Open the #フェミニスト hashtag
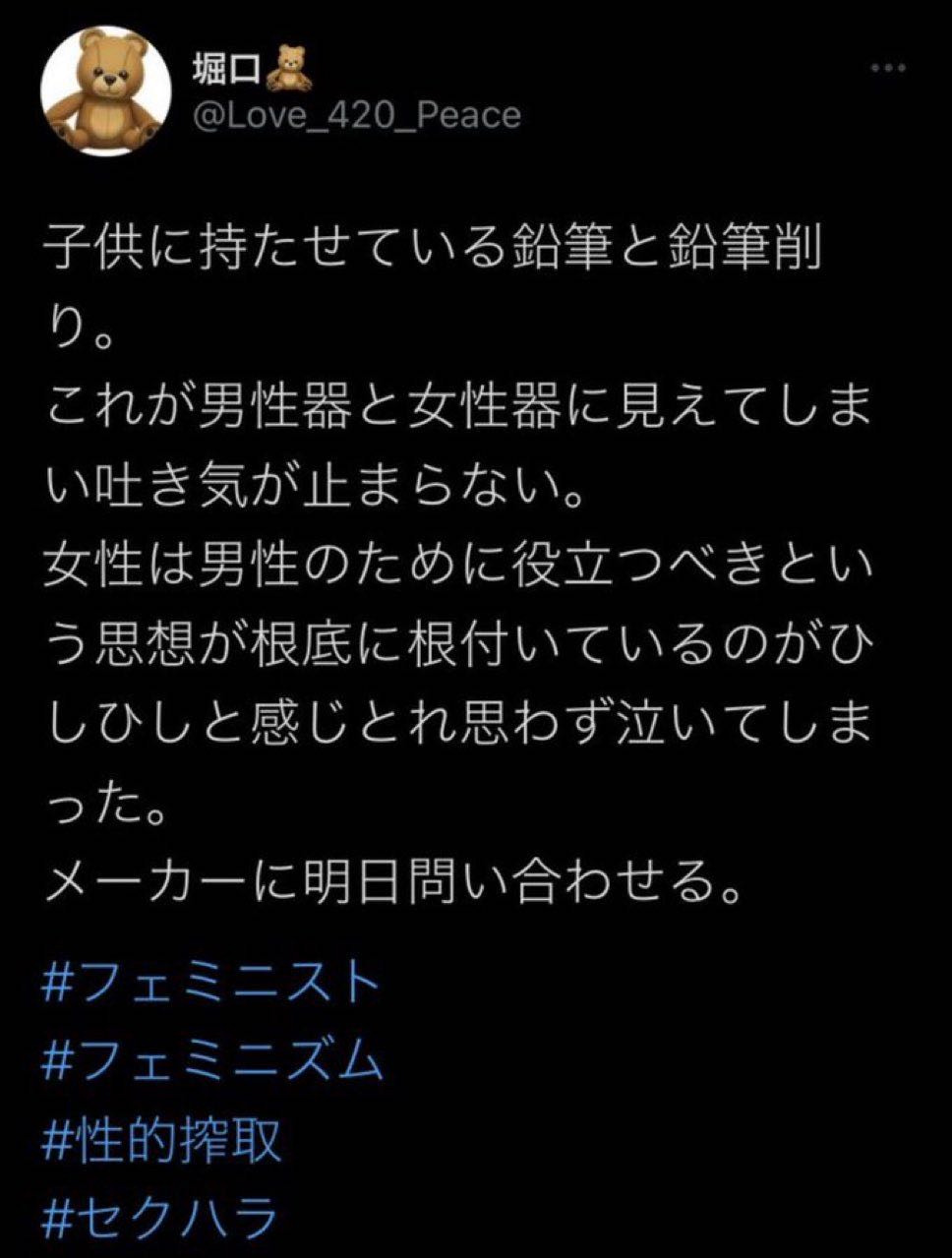952x1258 pixels. pyautogui.click(x=211, y=984)
